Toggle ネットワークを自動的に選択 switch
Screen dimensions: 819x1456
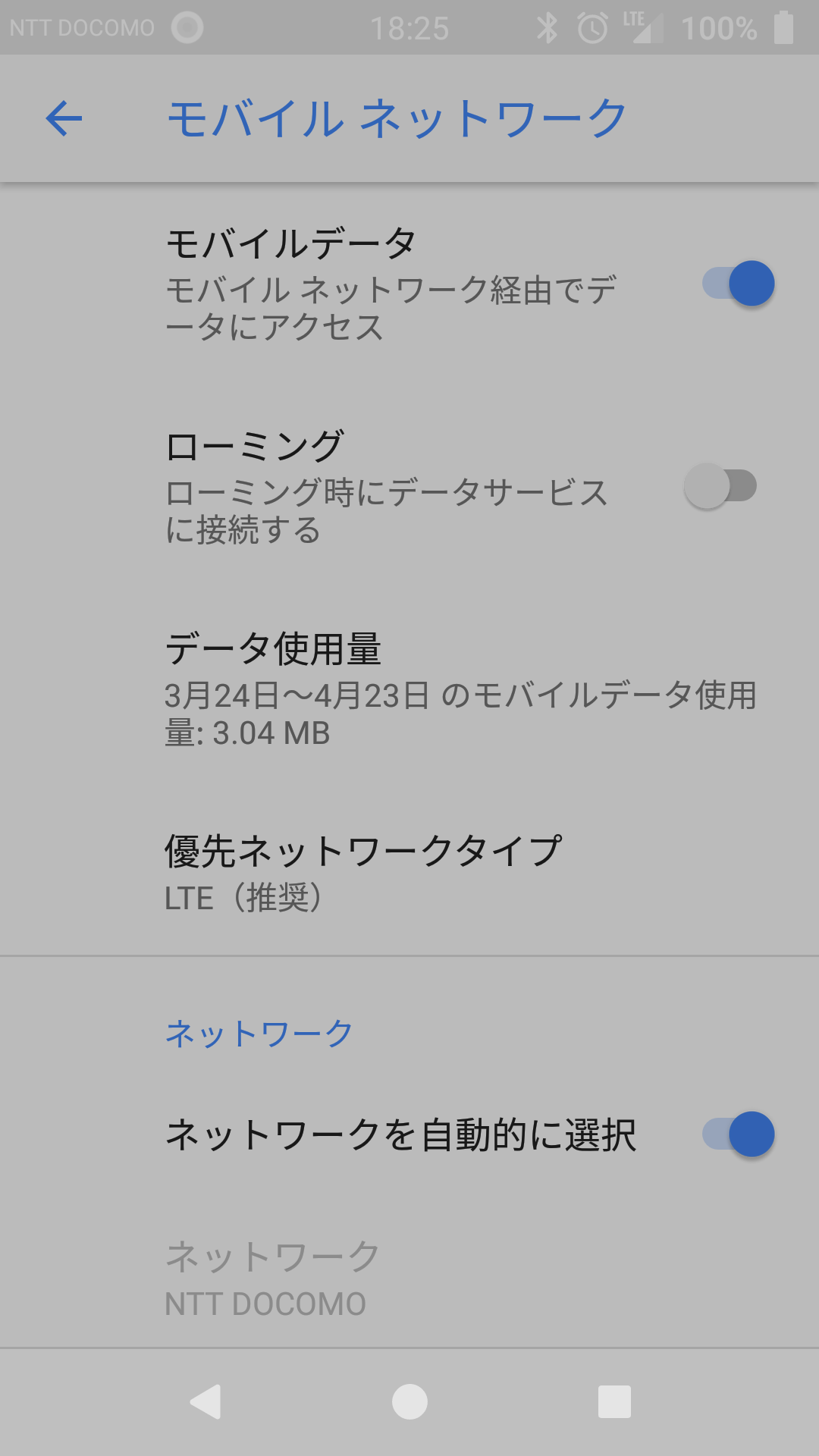click(738, 1134)
